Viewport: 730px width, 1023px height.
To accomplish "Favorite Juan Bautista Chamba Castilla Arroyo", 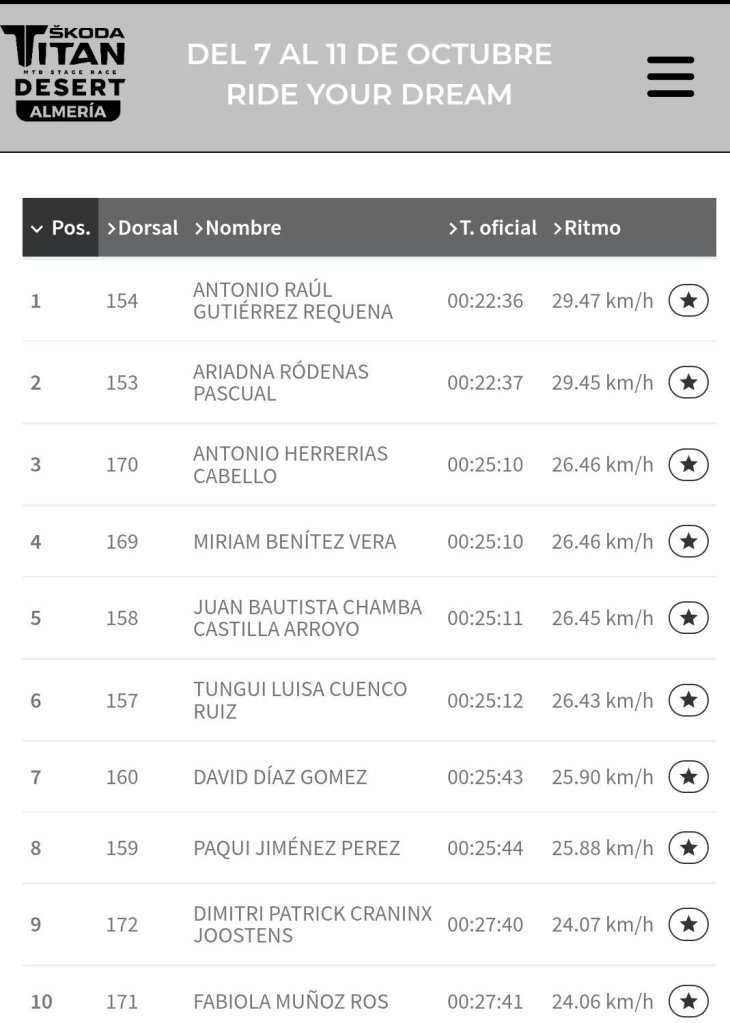I will (688, 618).
